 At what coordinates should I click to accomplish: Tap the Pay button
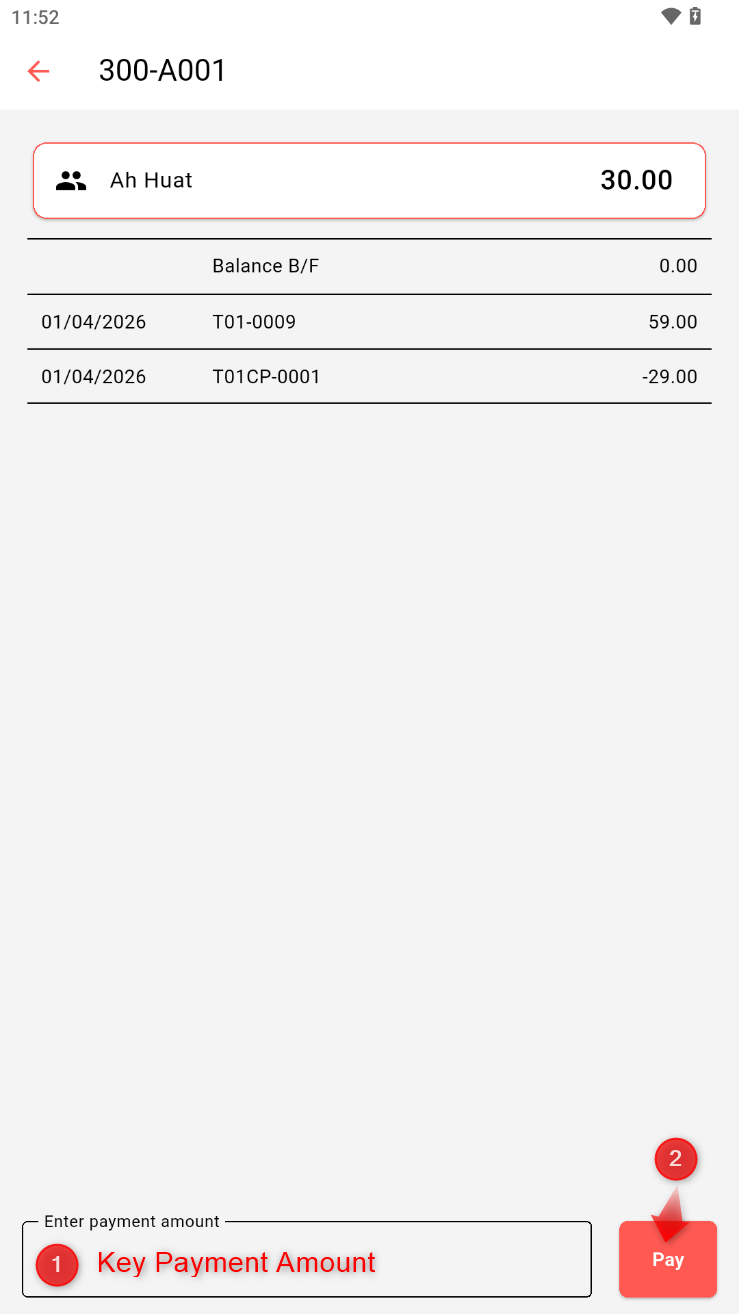tap(667, 1260)
